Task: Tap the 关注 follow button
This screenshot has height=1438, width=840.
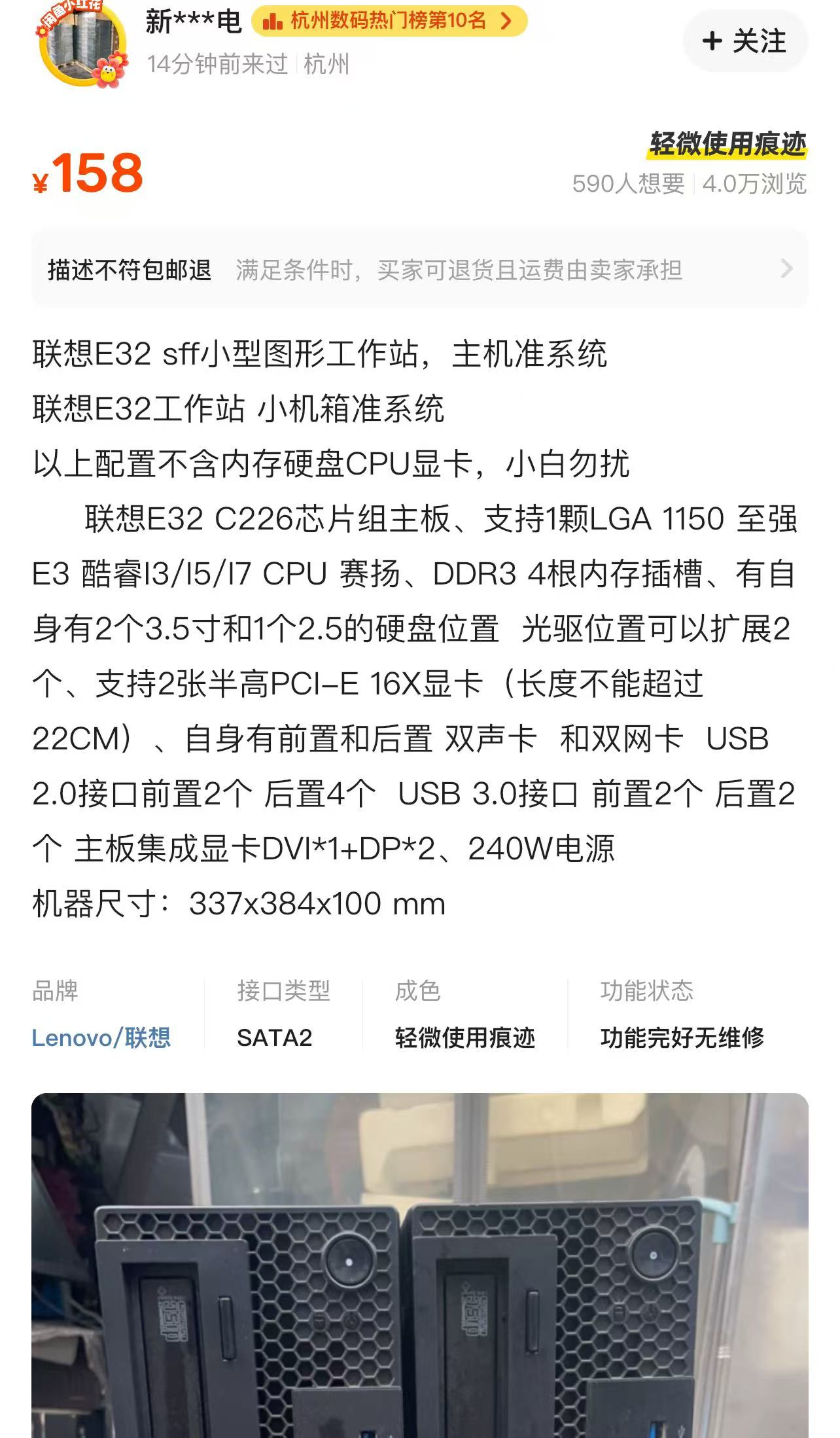Action: [745, 41]
